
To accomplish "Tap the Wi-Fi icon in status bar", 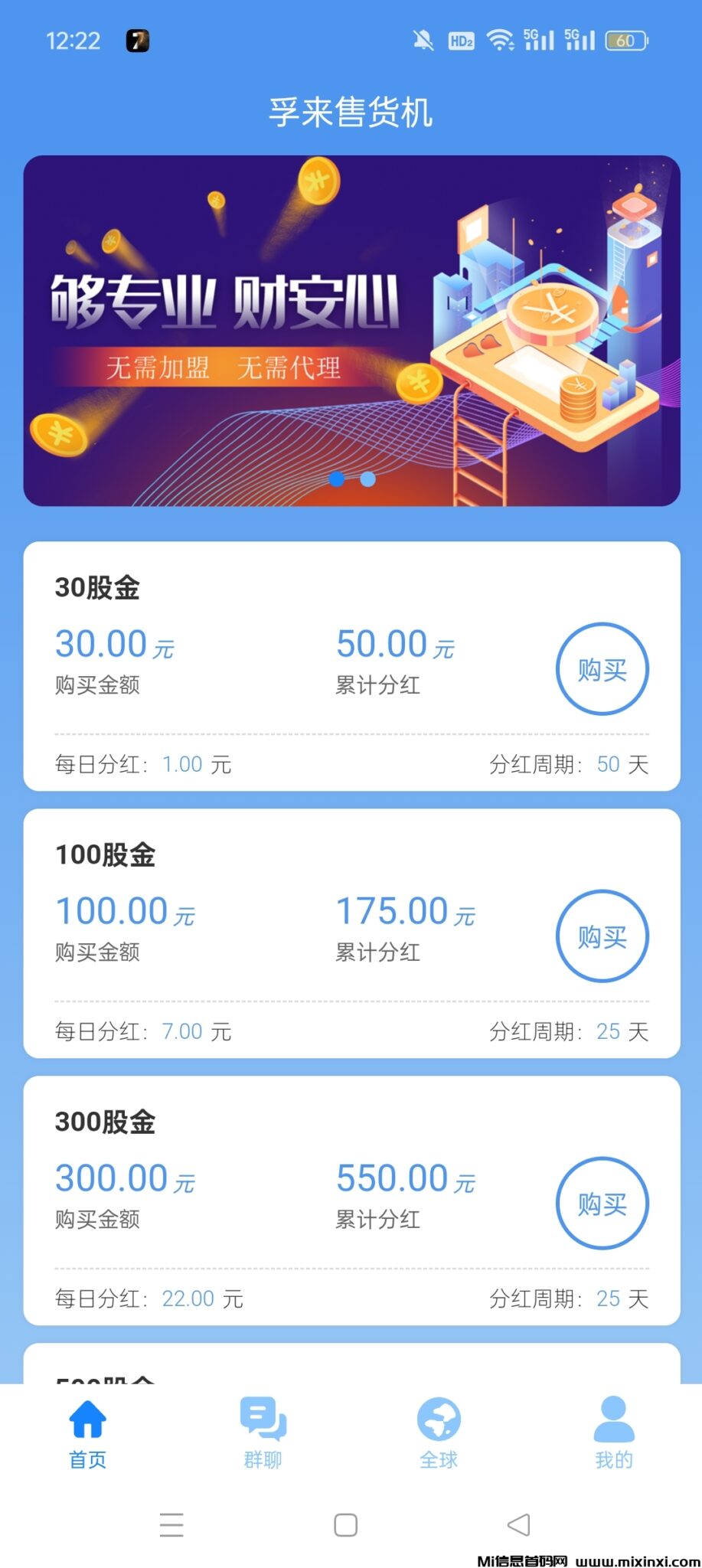I will point(498,39).
